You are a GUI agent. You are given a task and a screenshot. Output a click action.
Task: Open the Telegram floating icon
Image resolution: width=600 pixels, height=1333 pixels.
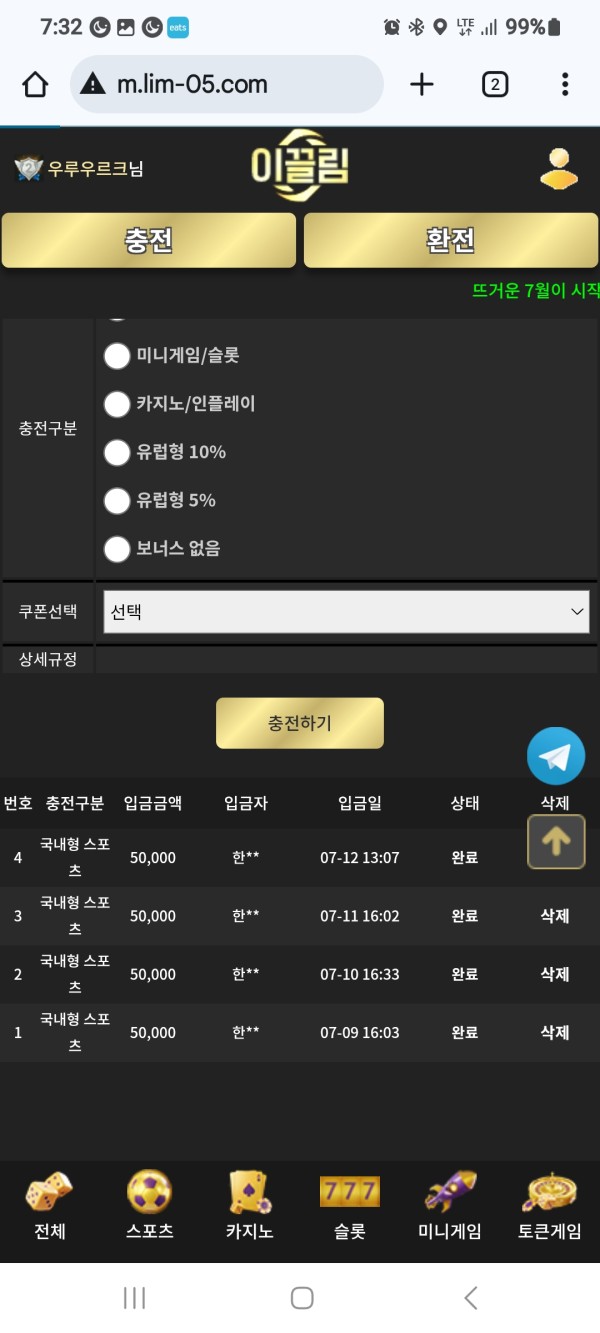tap(556, 756)
